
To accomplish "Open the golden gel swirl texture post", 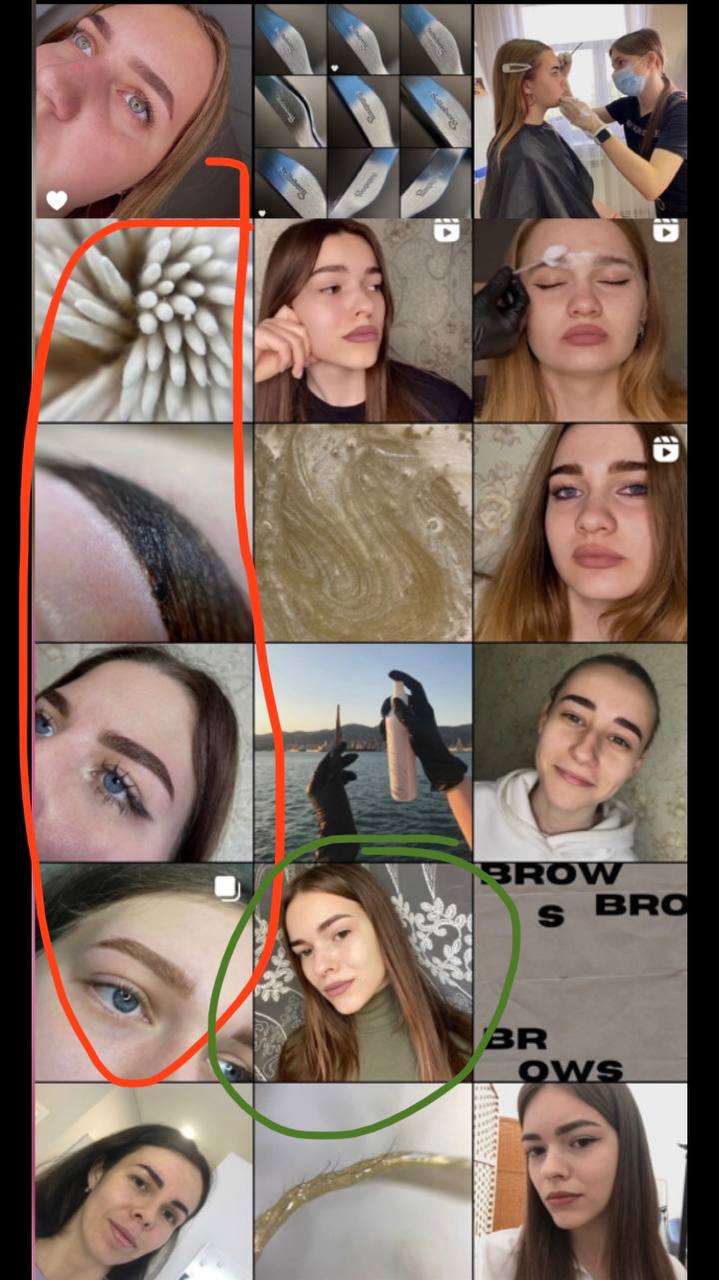I will (363, 533).
